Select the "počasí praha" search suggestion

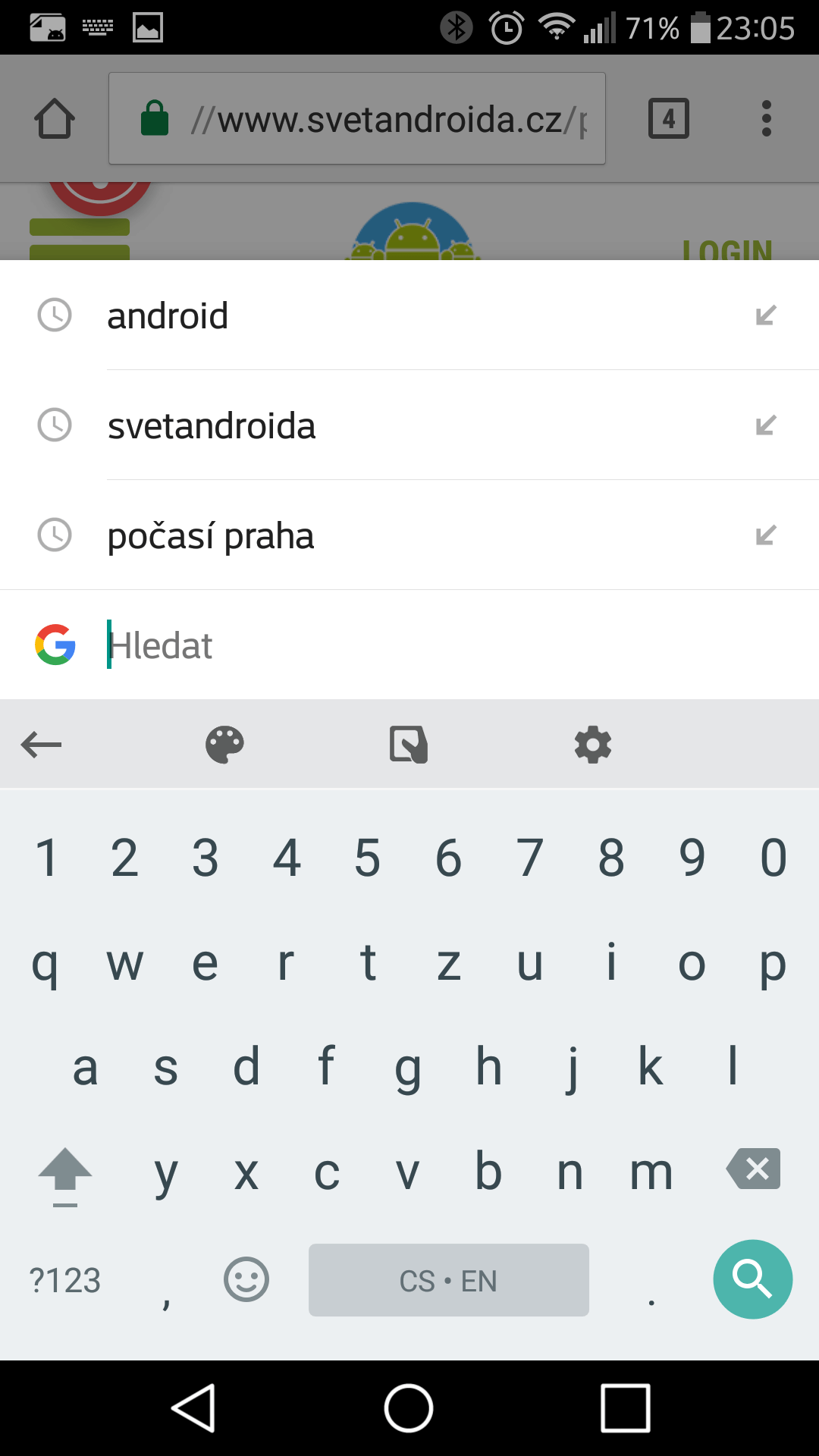tap(409, 535)
